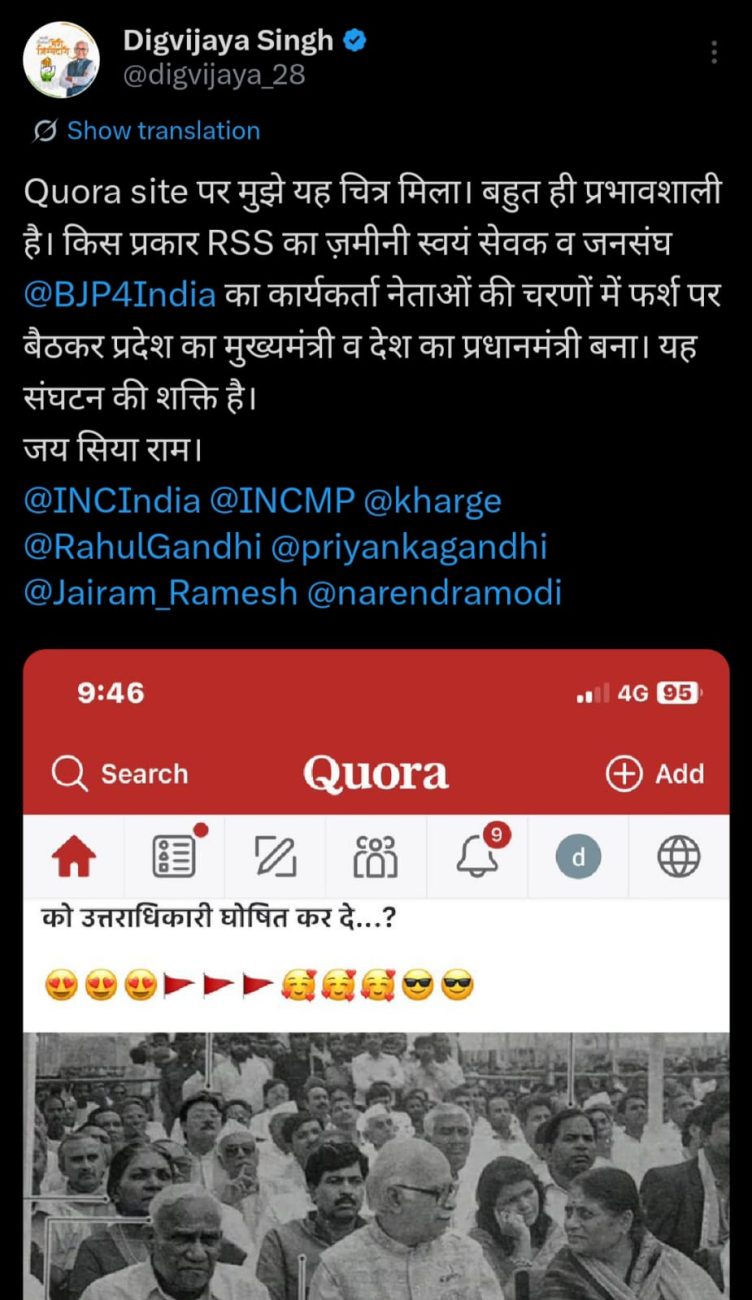Open the attached Quora screenshot image
The image size is (752, 1300).
pyautogui.click(x=376, y=1000)
